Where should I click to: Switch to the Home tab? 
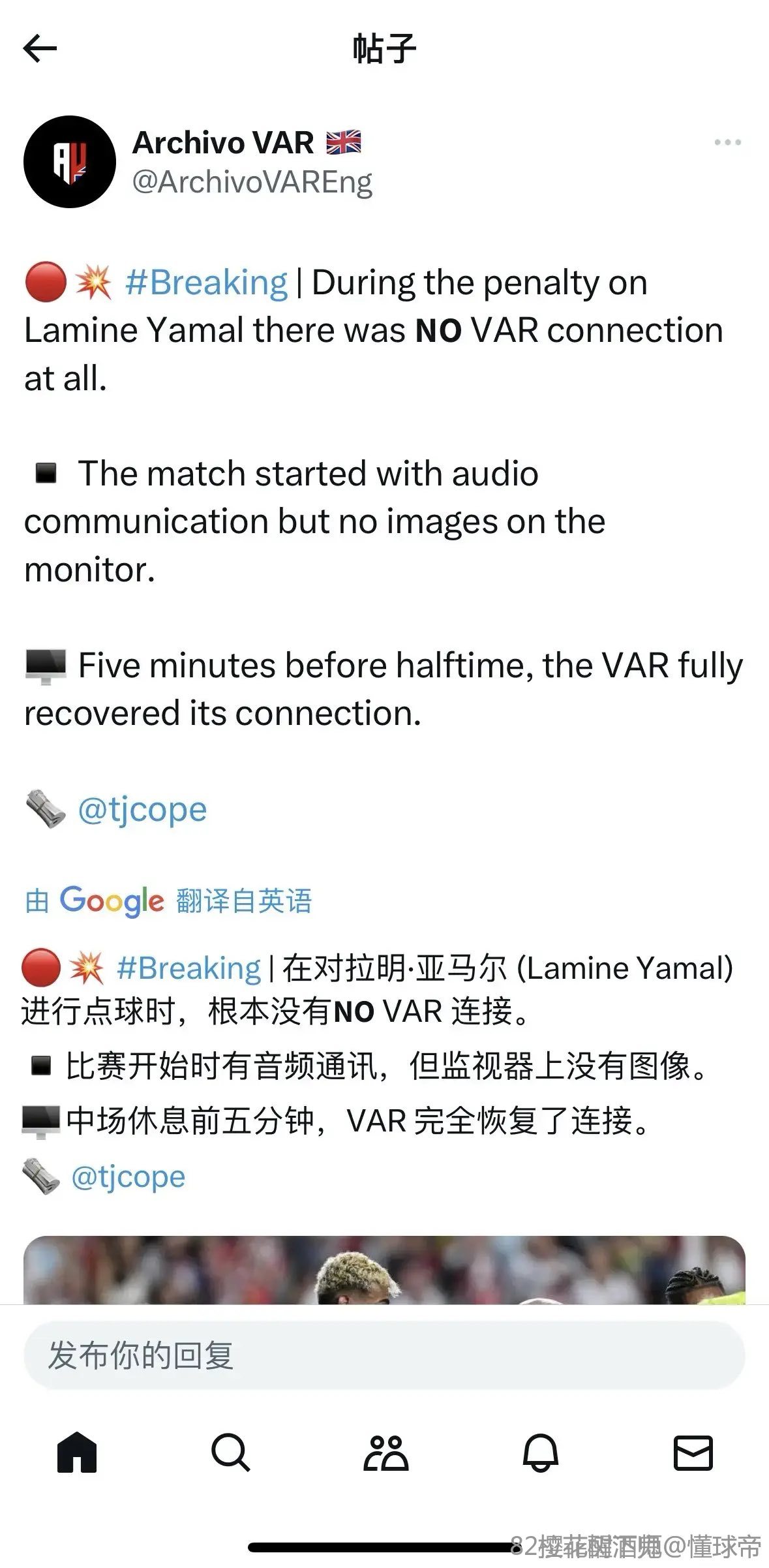pos(77,1453)
